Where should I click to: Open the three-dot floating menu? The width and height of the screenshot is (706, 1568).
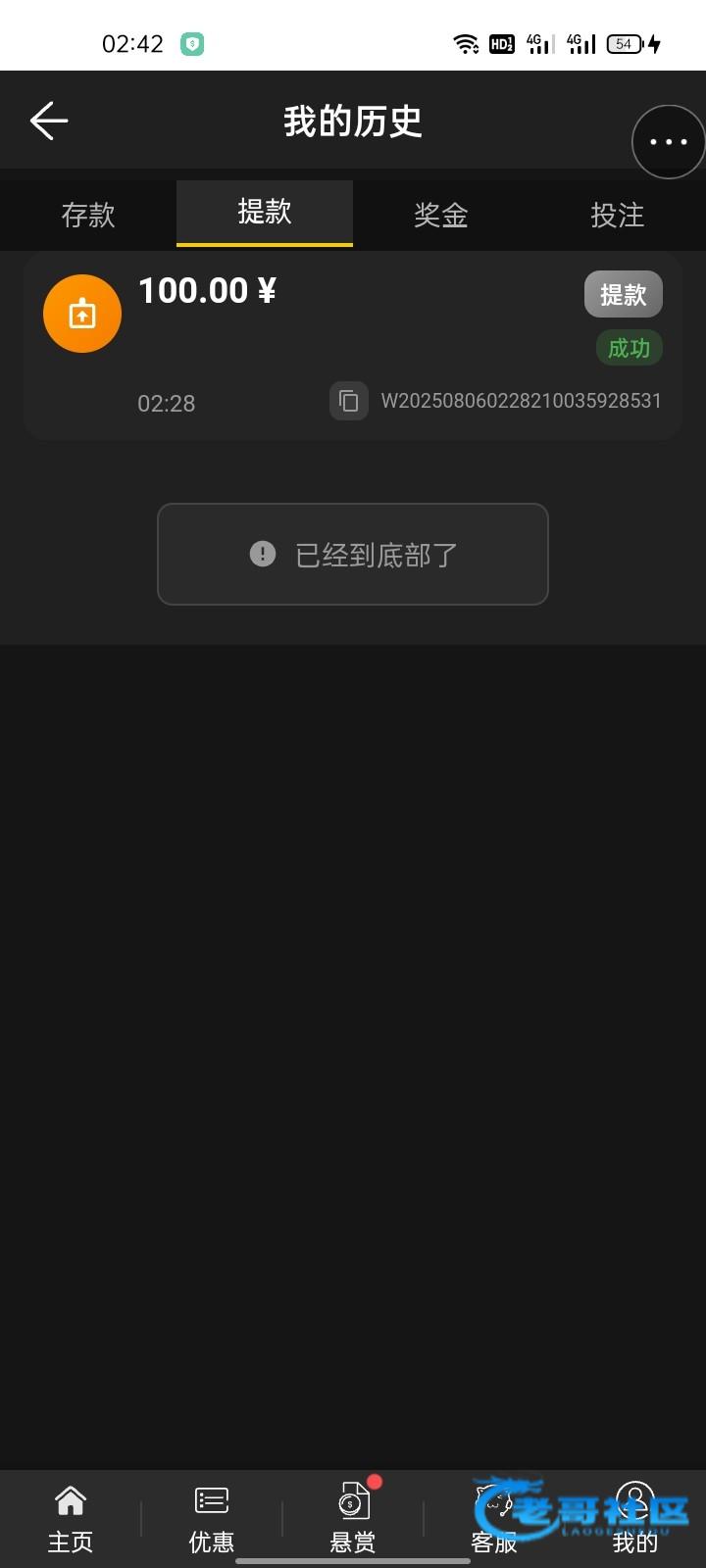(669, 142)
